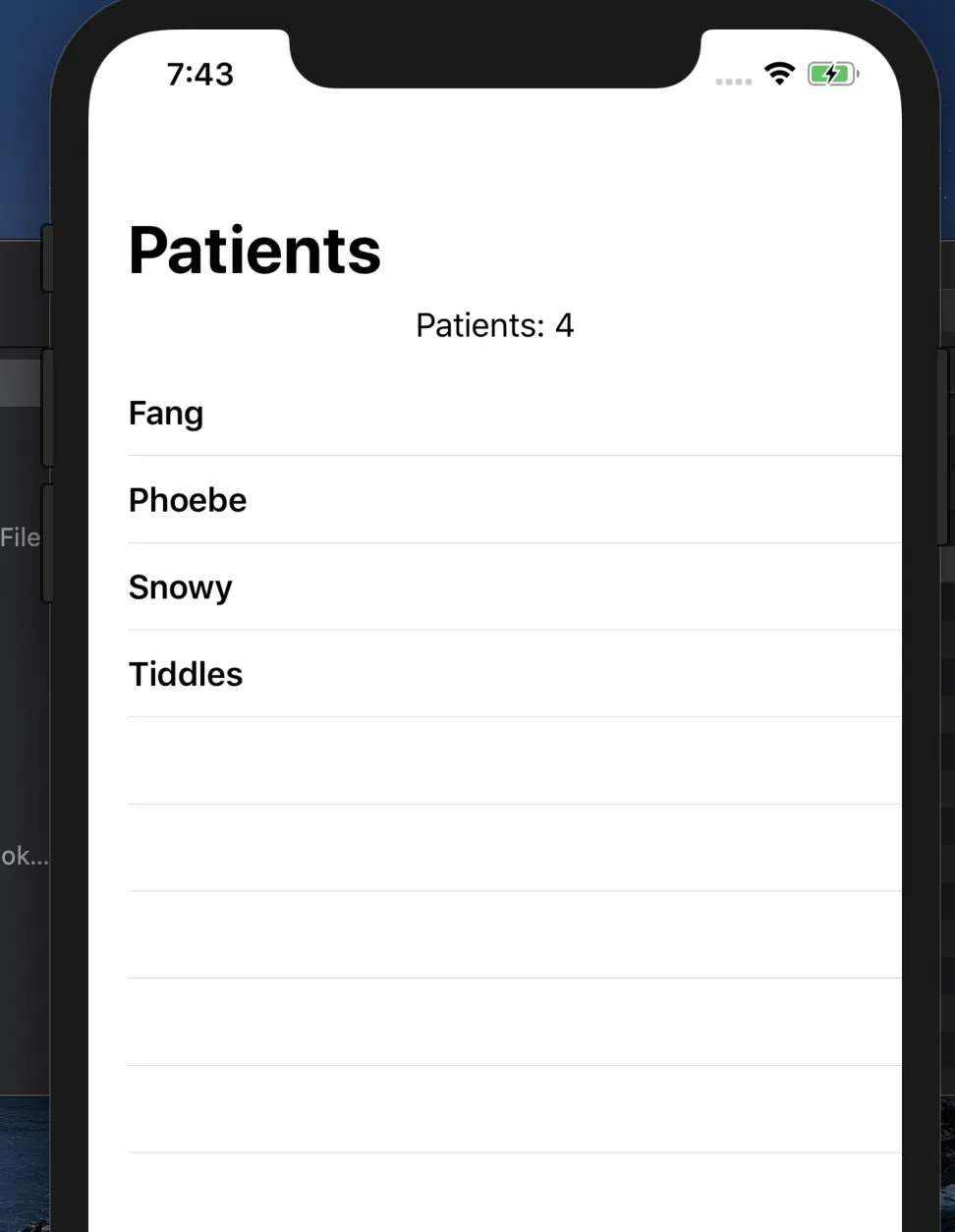Tap the Snowy patient row

click(181, 588)
